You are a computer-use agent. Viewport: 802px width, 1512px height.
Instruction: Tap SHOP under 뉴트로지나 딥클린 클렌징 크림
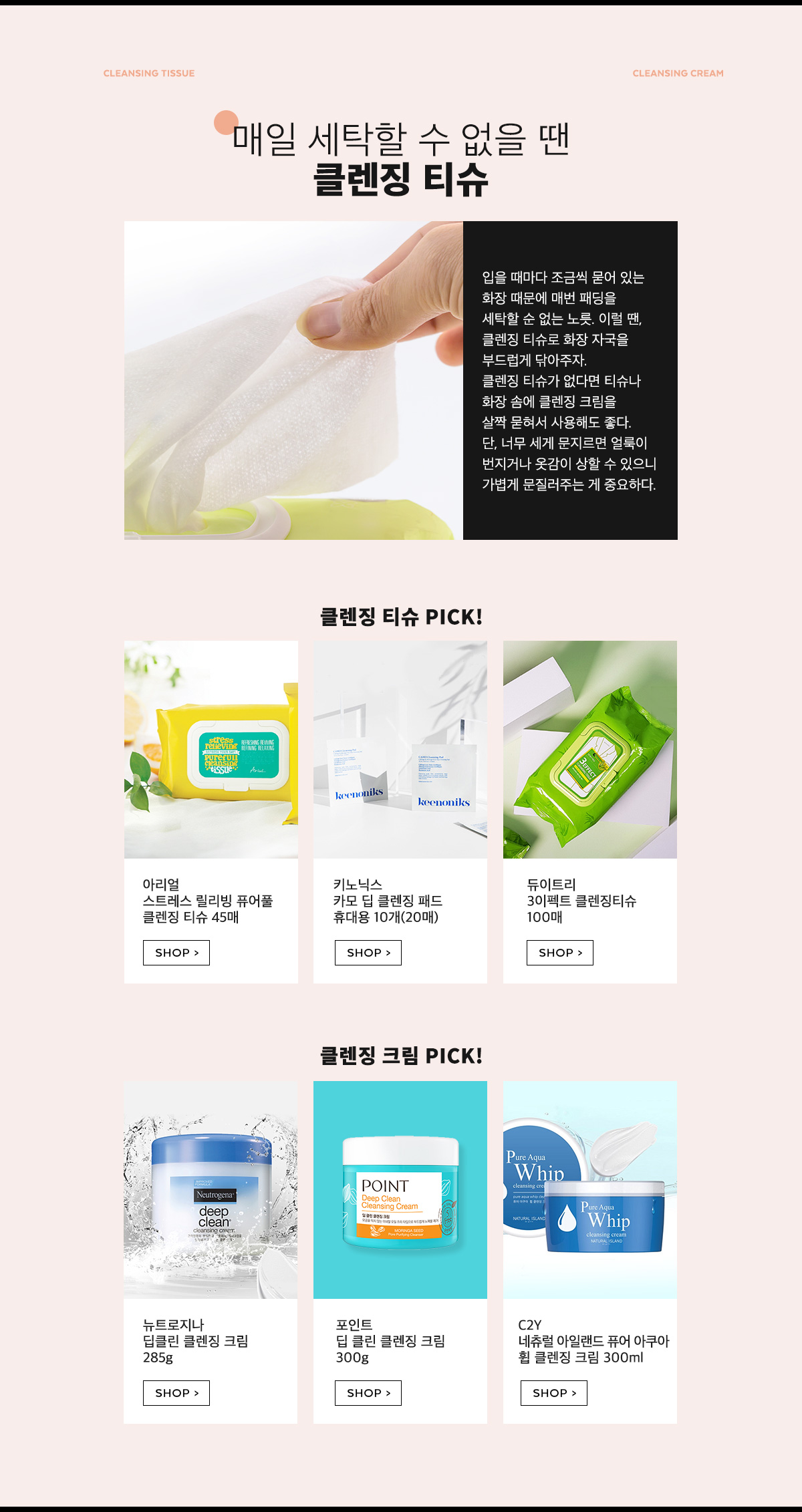point(176,1393)
